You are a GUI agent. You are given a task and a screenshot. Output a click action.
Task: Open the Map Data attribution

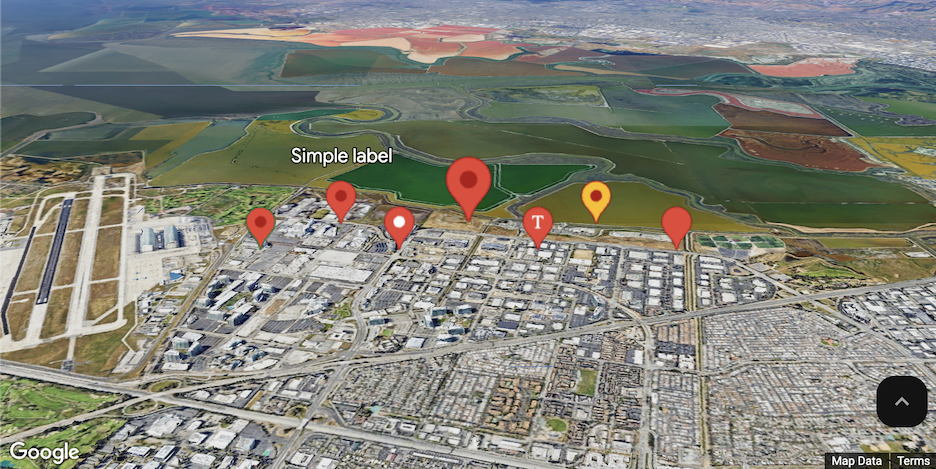click(x=857, y=461)
